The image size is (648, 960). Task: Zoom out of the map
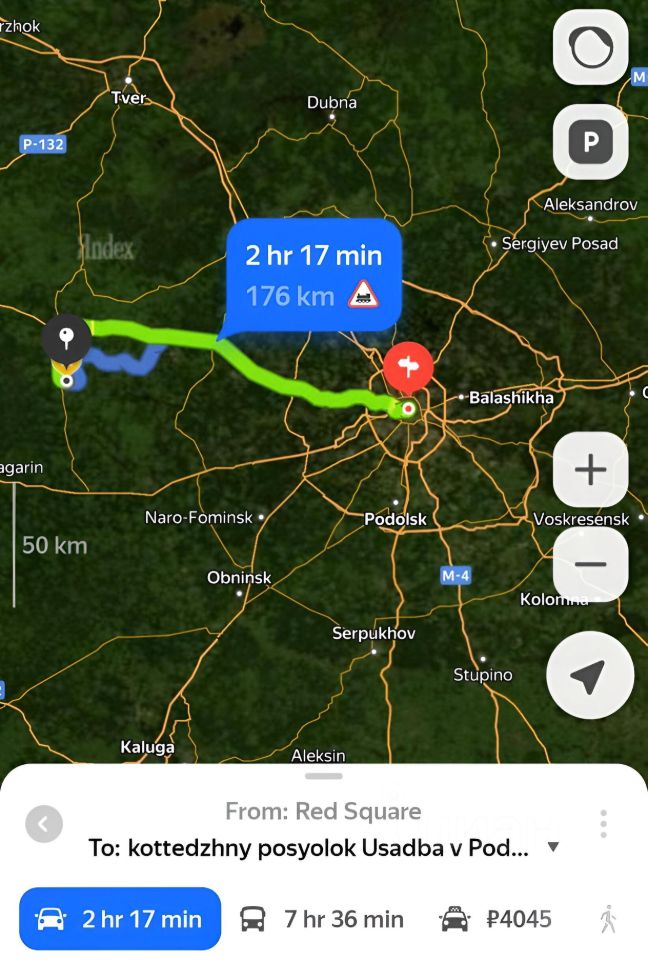[590, 564]
